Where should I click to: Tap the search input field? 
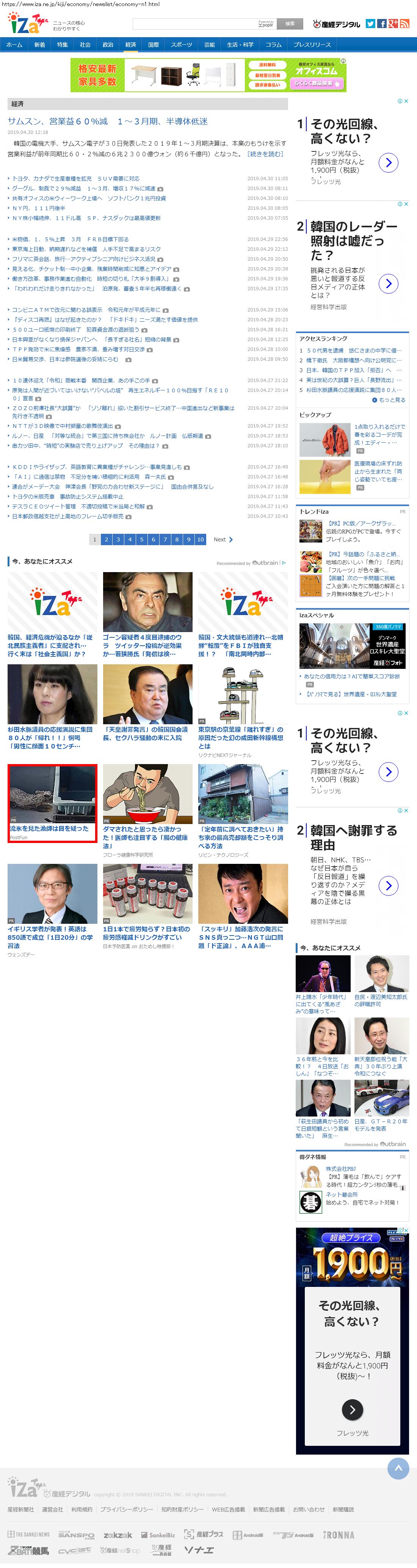point(194,24)
